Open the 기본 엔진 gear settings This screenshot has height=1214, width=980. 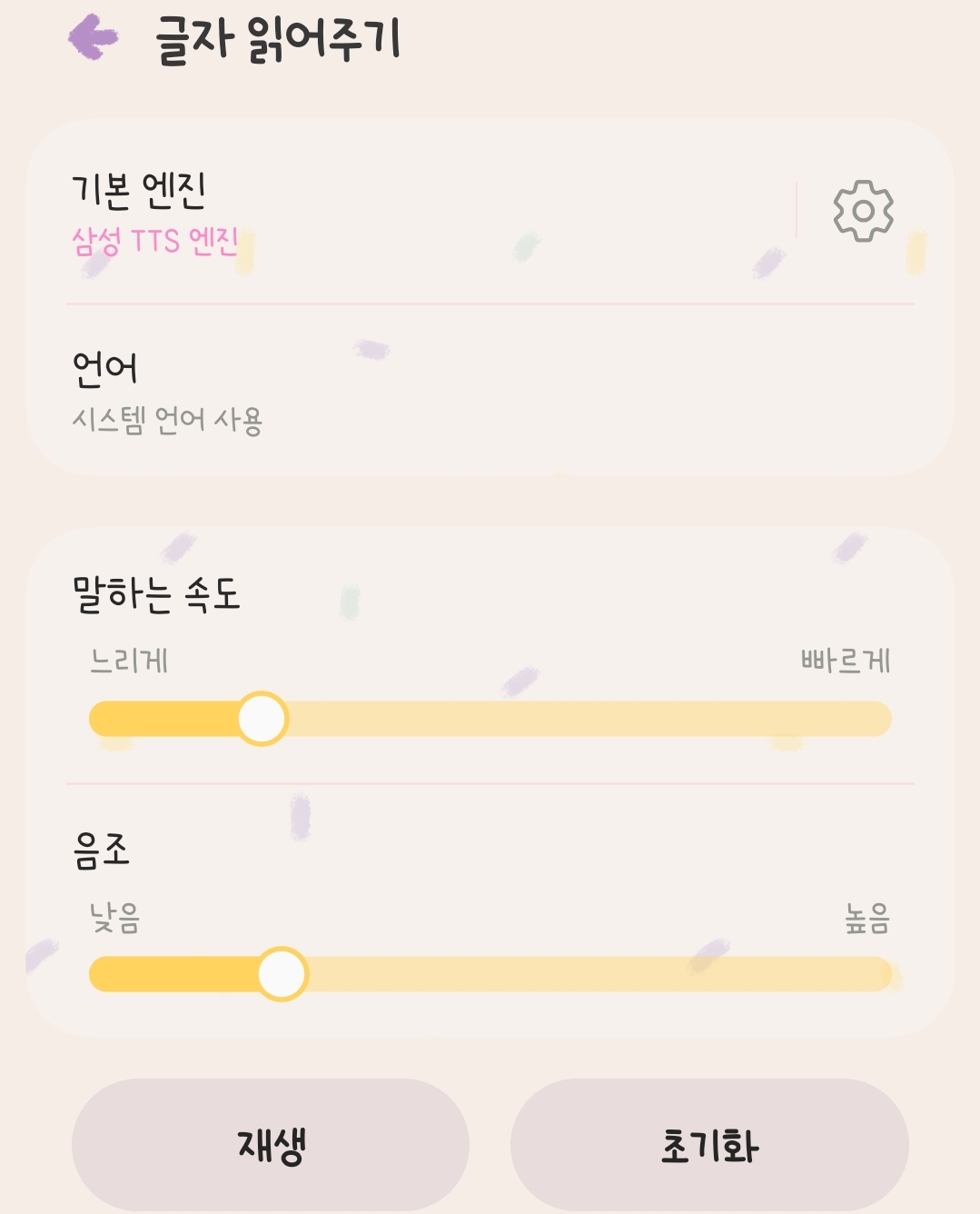click(864, 211)
